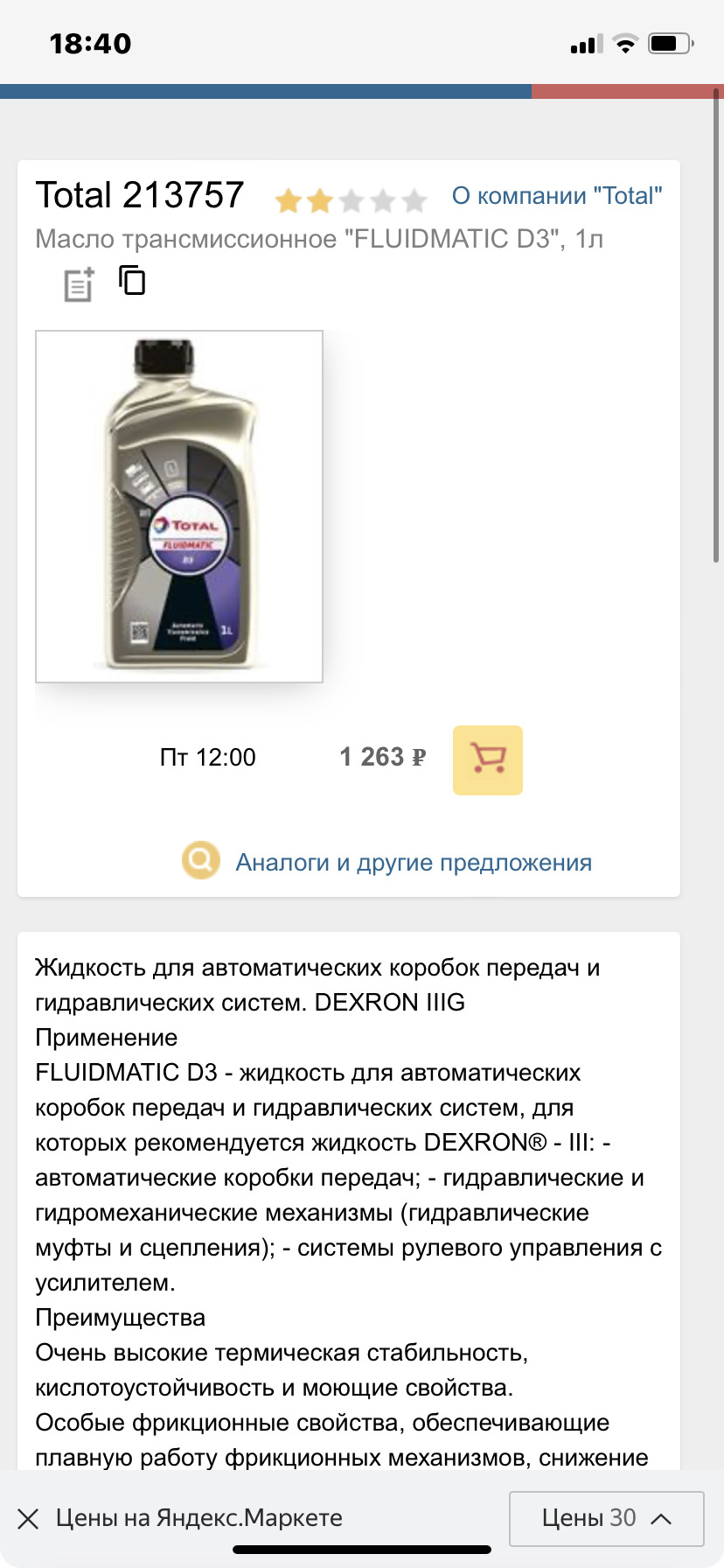Tap the add-to-notes list icon
This screenshot has height=1568, width=724.
(x=80, y=284)
